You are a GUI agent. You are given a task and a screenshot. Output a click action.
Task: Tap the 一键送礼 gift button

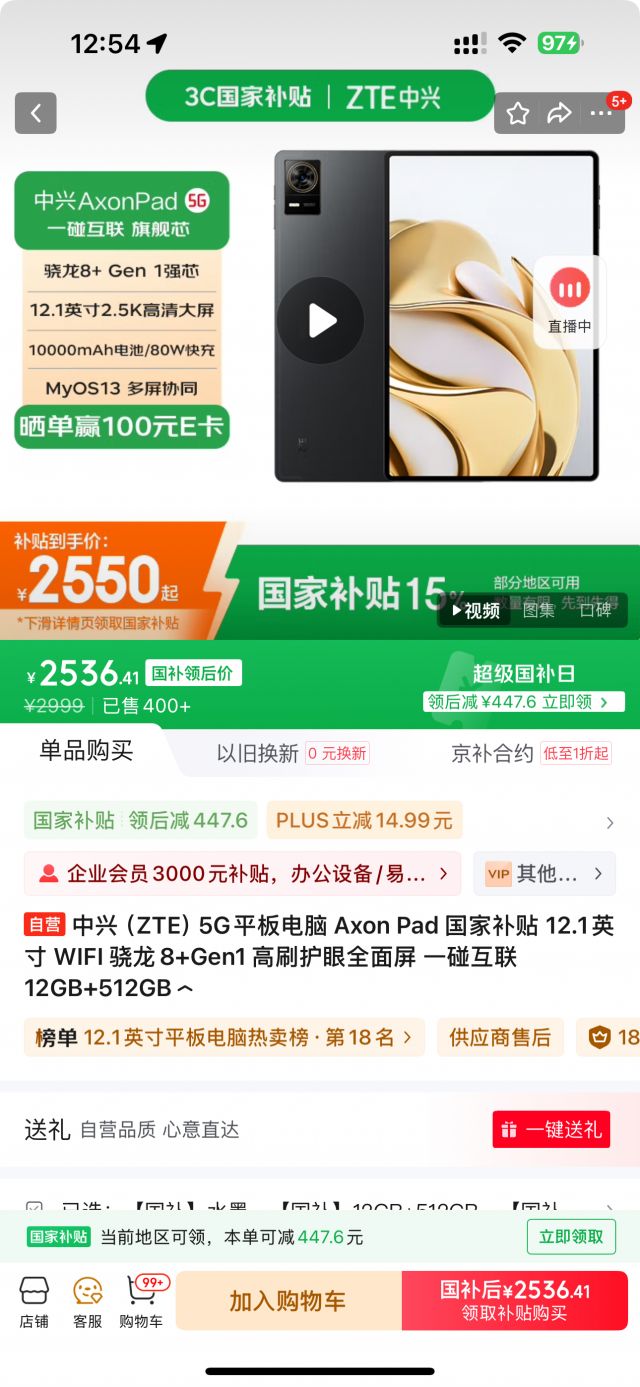click(x=551, y=1130)
